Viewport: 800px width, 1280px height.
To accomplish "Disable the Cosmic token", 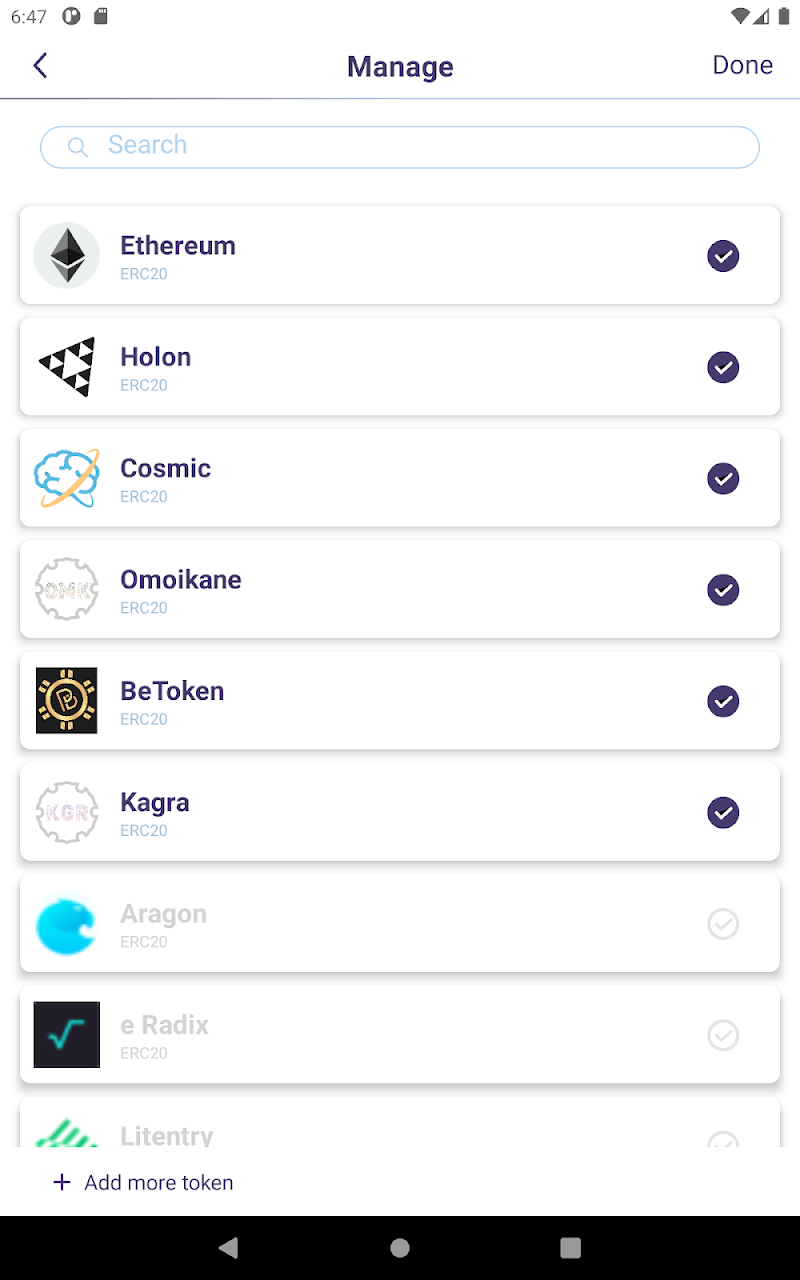I will click(723, 479).
